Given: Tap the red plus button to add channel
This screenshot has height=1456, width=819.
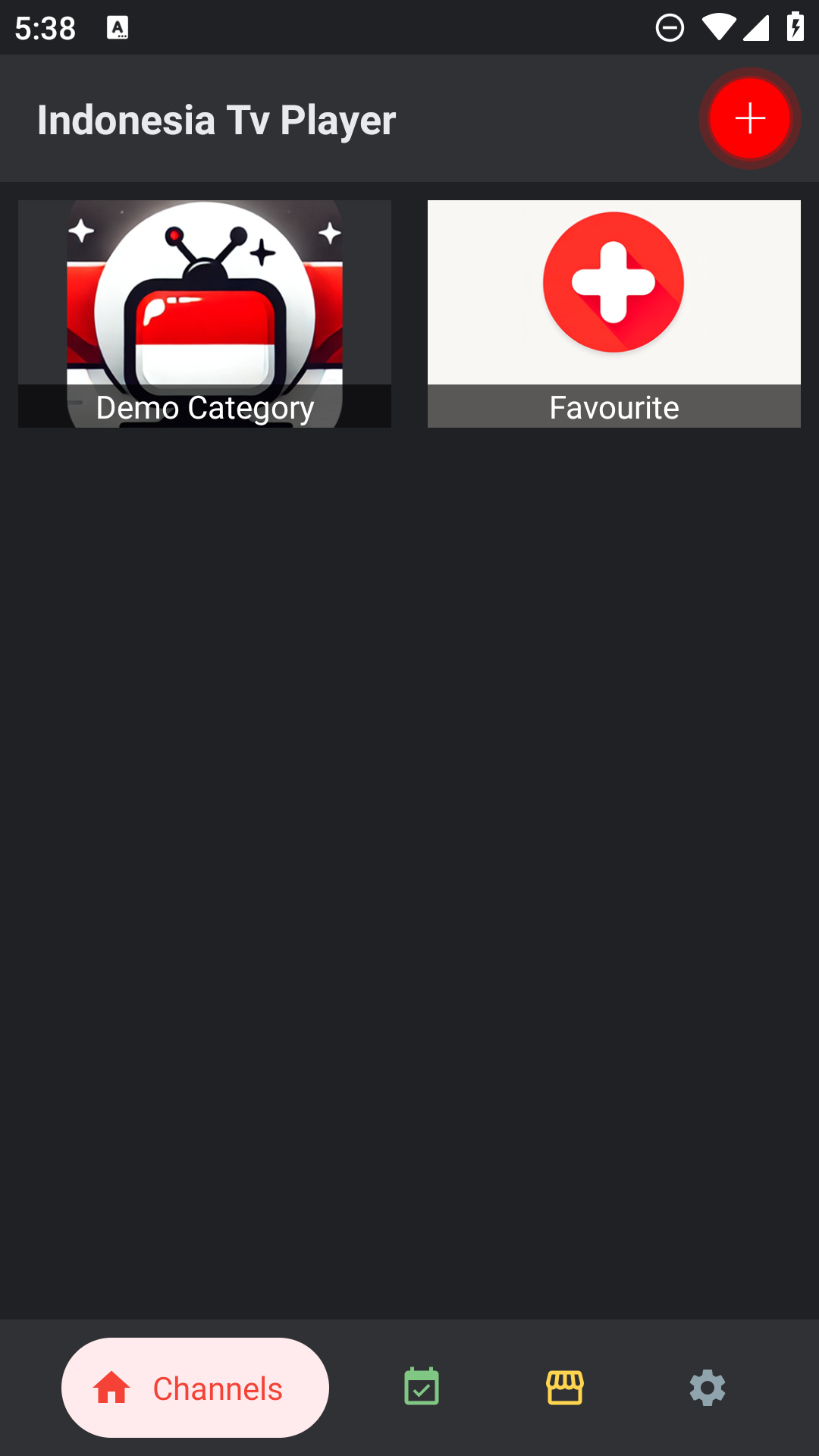Looking at the screenshot, I should coord(749,118).
